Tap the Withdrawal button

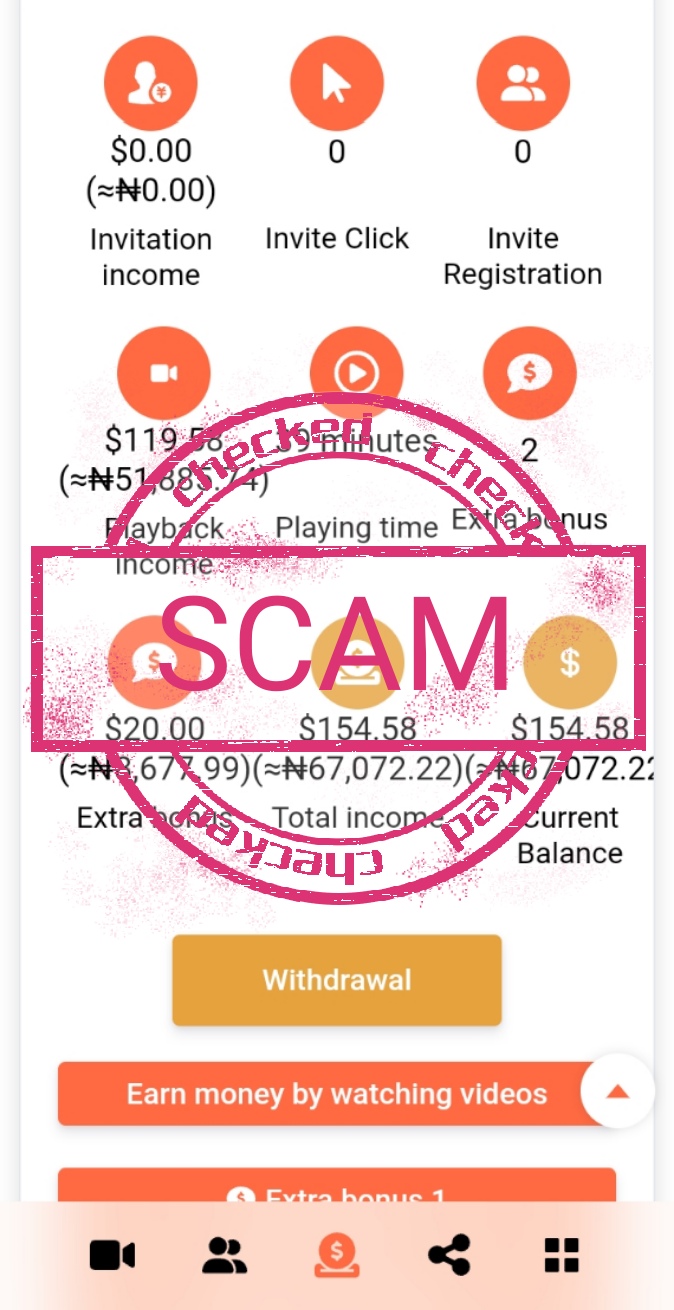point(337,980)
